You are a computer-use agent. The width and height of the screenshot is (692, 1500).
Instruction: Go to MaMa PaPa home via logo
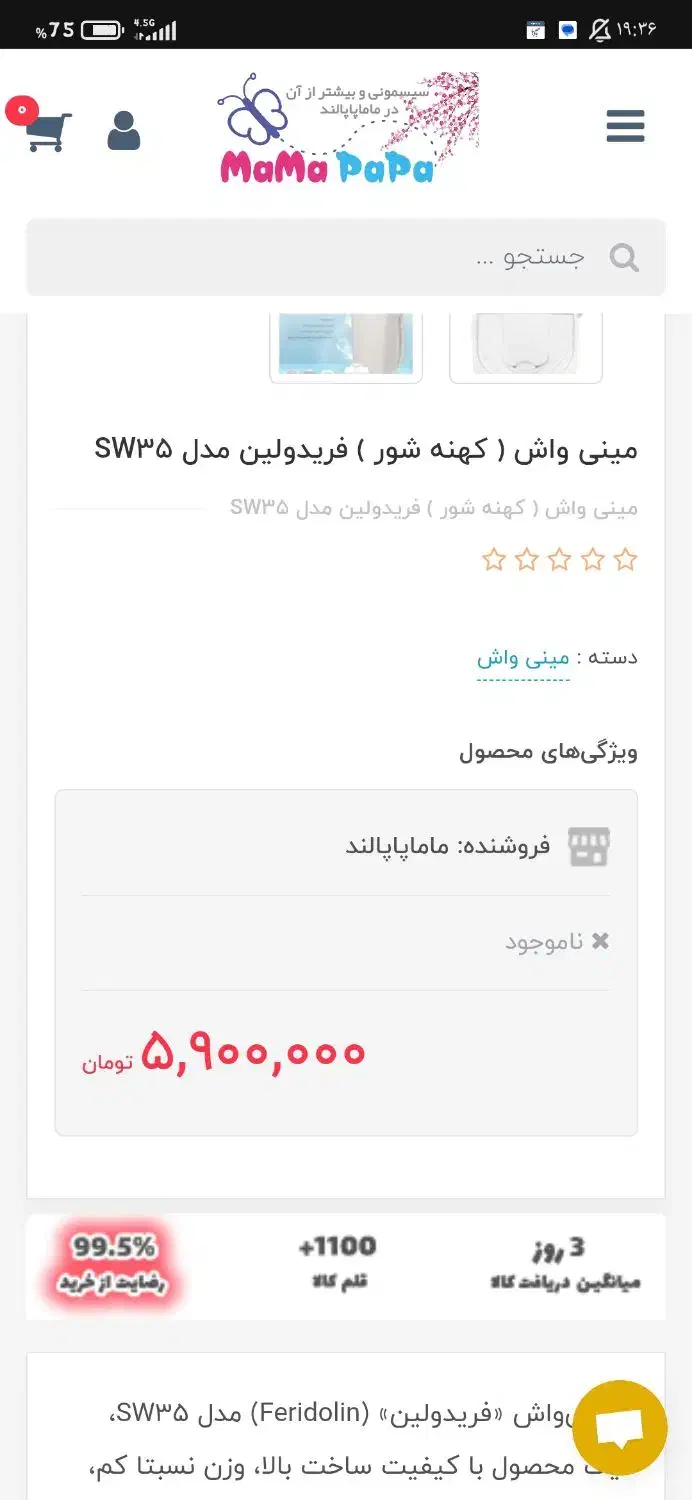tap(348, 128)
